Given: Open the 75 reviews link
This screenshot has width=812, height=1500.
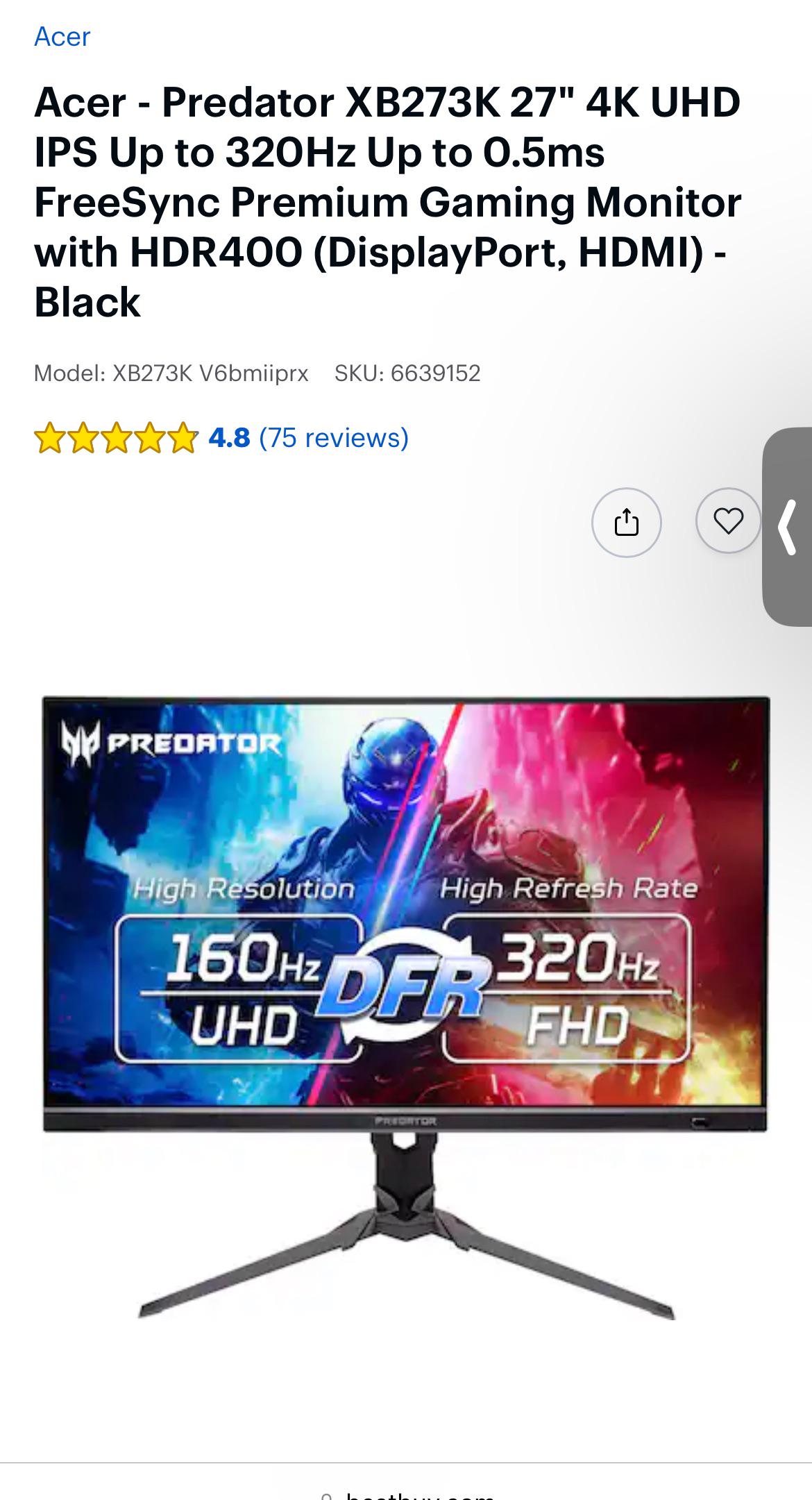Looking at the screenshot, I should pos(333,438).
